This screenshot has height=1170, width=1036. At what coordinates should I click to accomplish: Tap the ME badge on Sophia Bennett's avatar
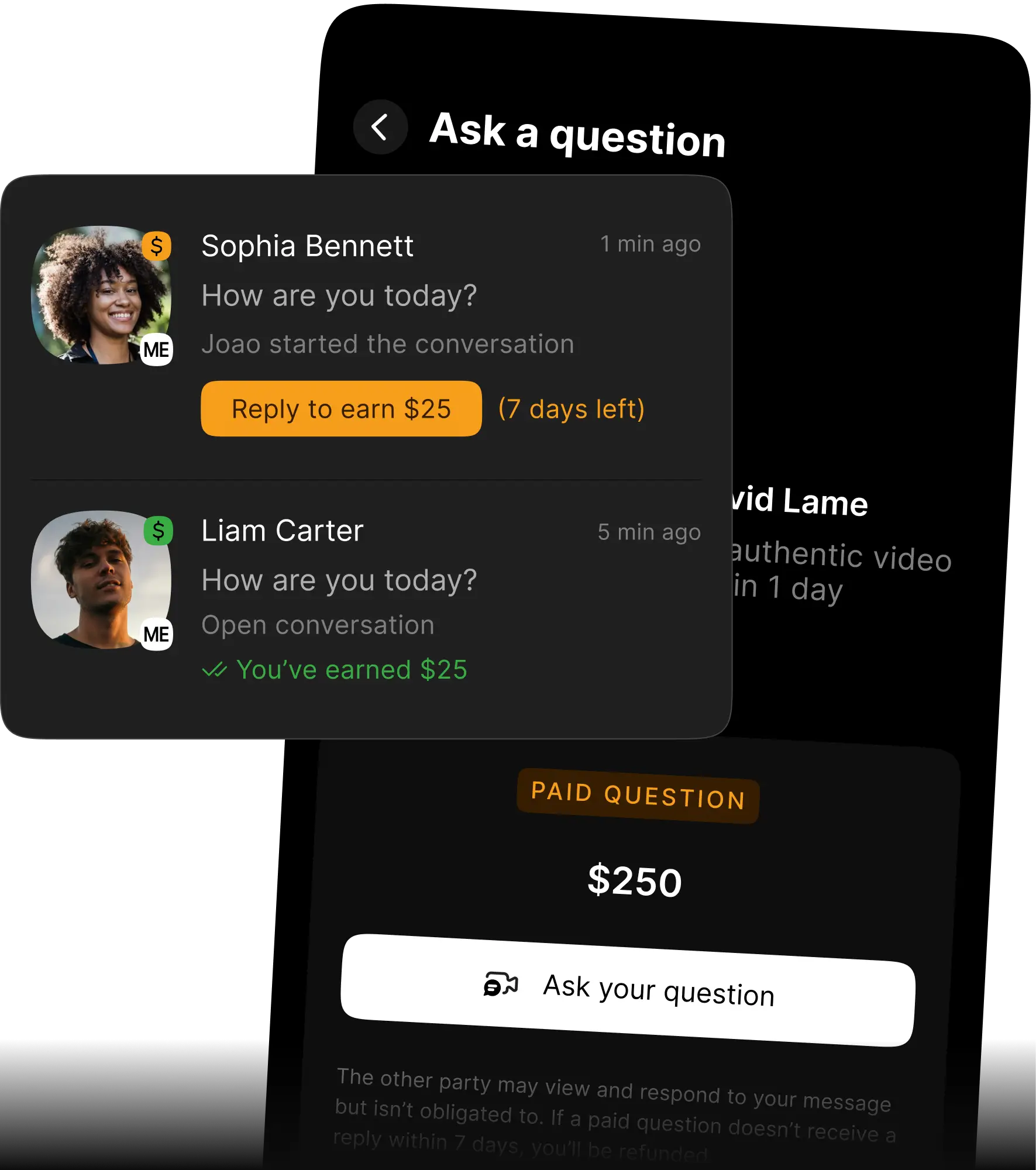[x=157, y=350]
